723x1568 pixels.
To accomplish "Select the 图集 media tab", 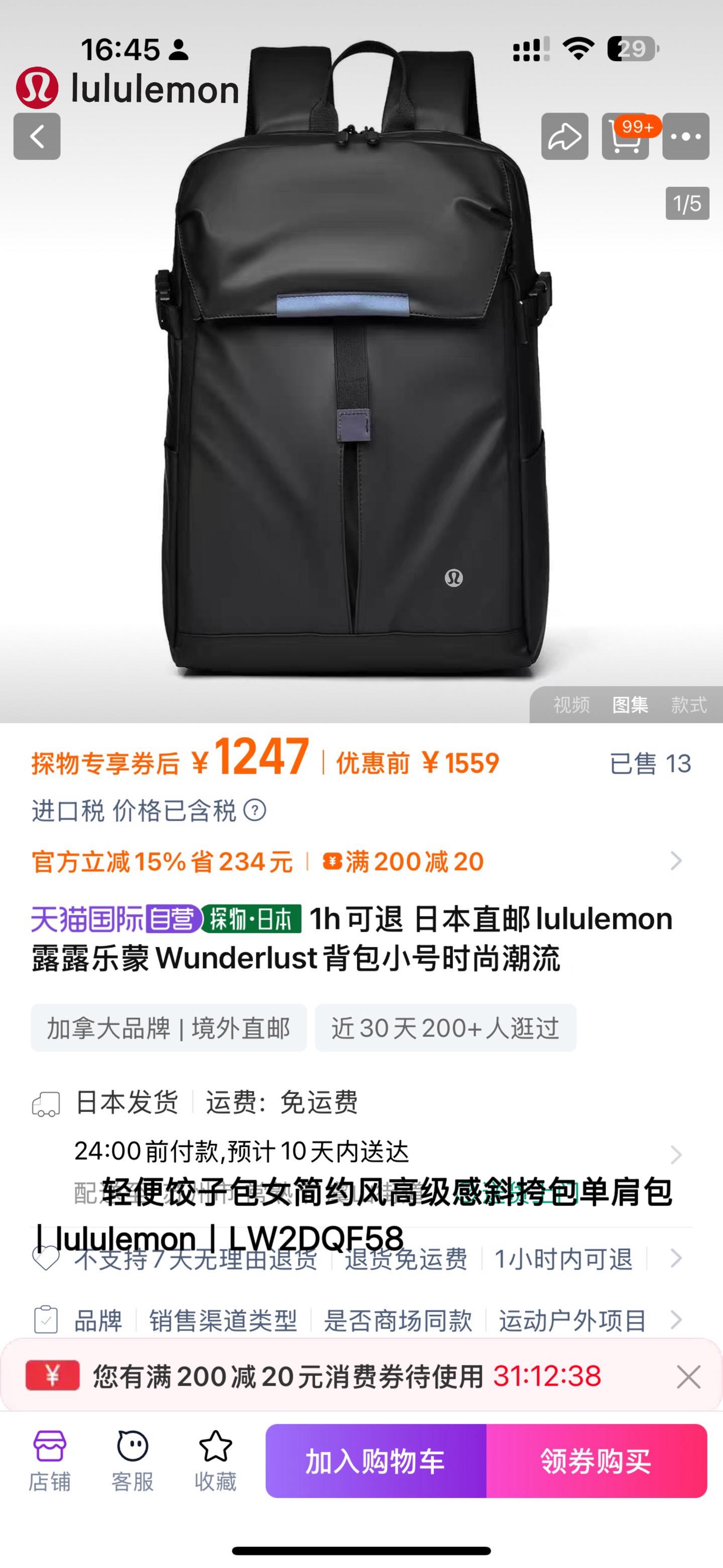I will click(x=630, y=705).
